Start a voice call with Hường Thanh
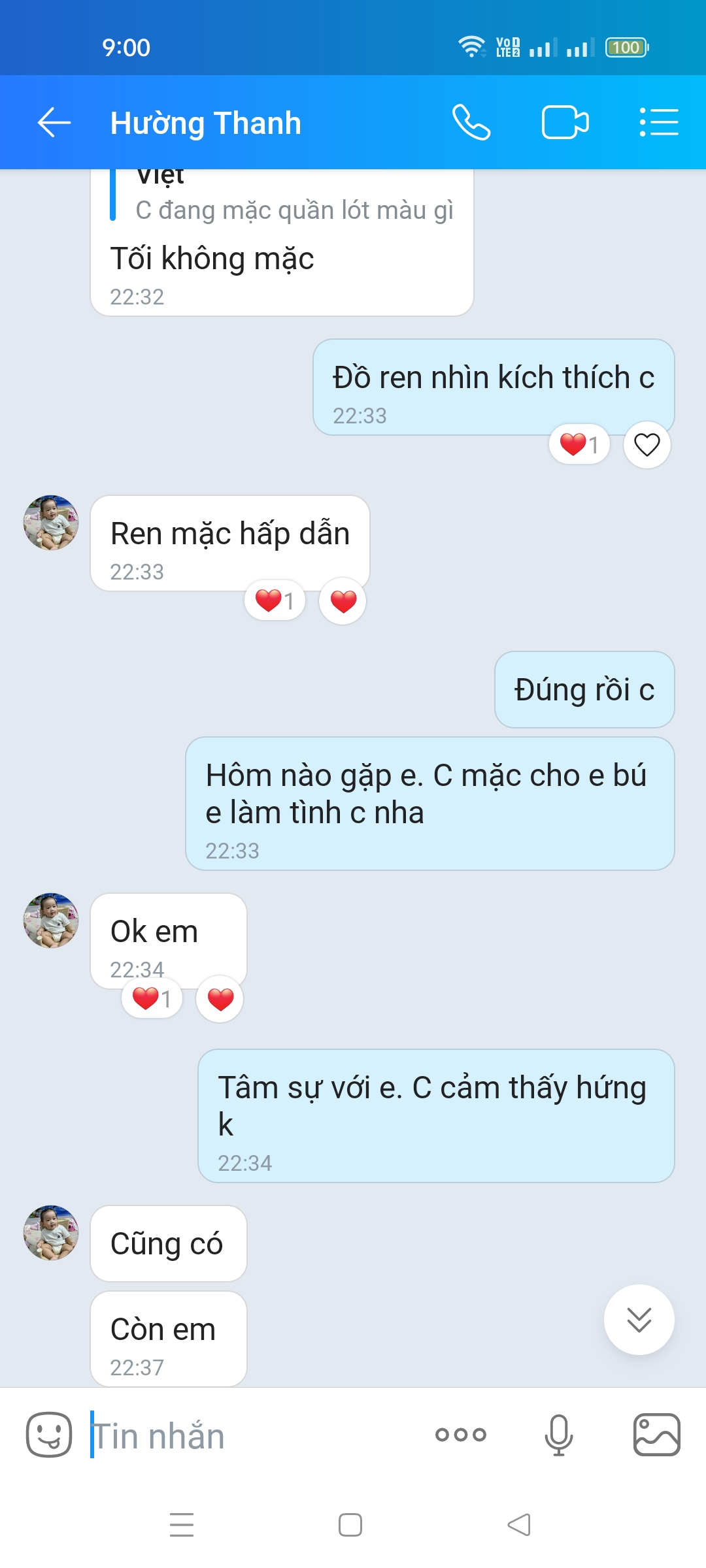The width and height of the screenshot is (706, 1568). click(471, 123)
